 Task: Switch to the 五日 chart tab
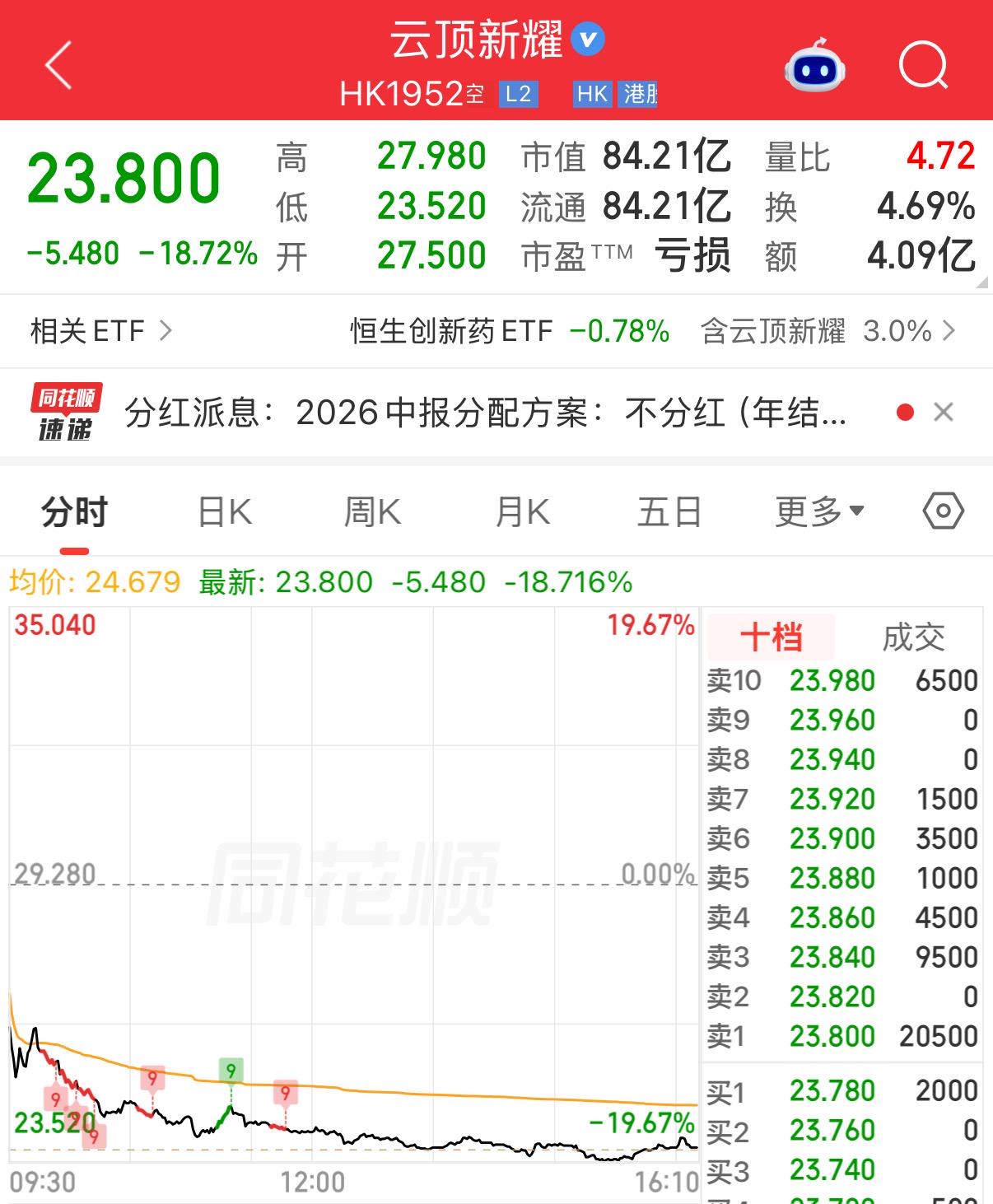669,512
